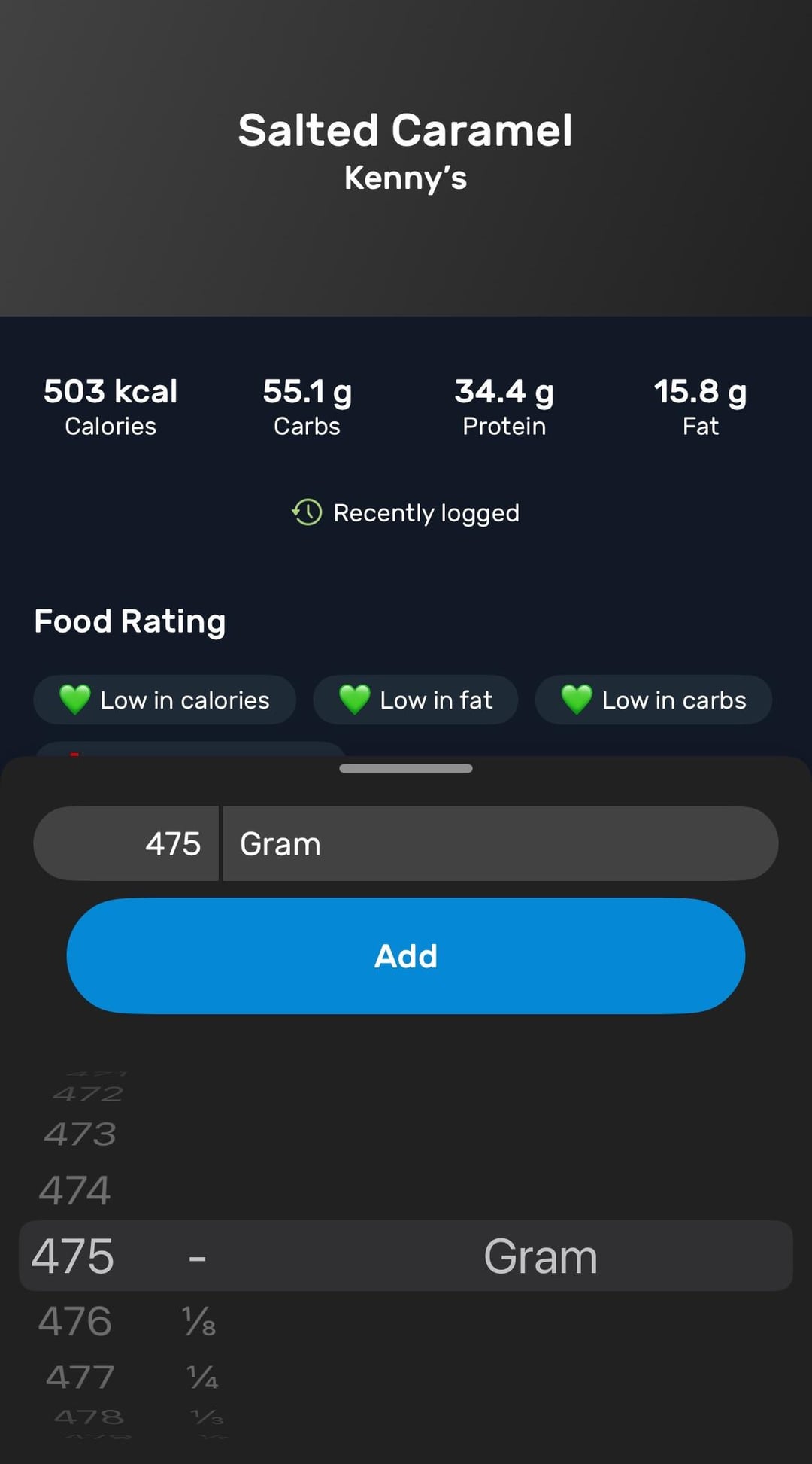Choose 473 in the amount picker
The width and height of the screenshot is (812, 1464).
80,1134
